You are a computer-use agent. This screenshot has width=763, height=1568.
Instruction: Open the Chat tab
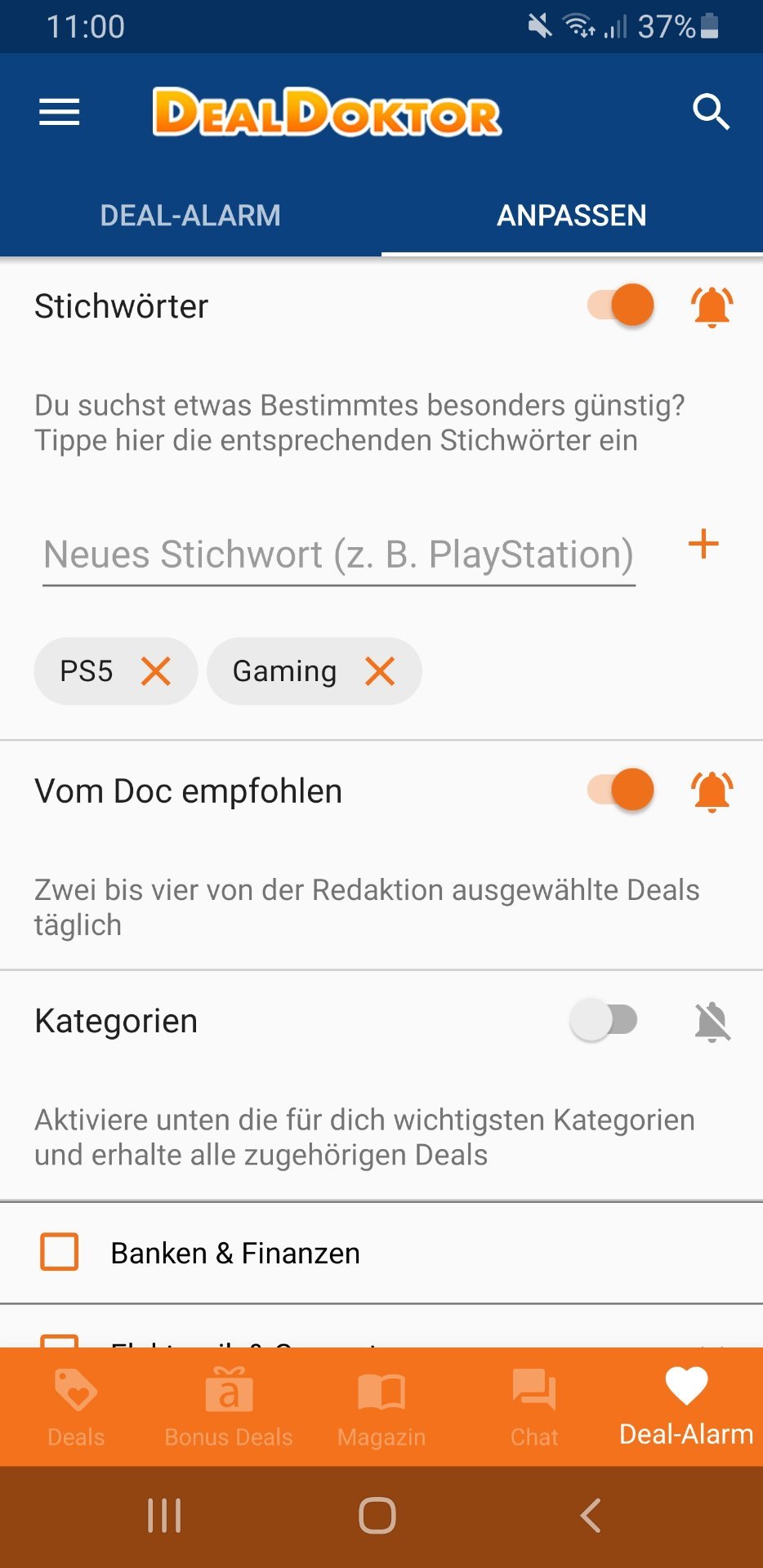(534, 1407)
